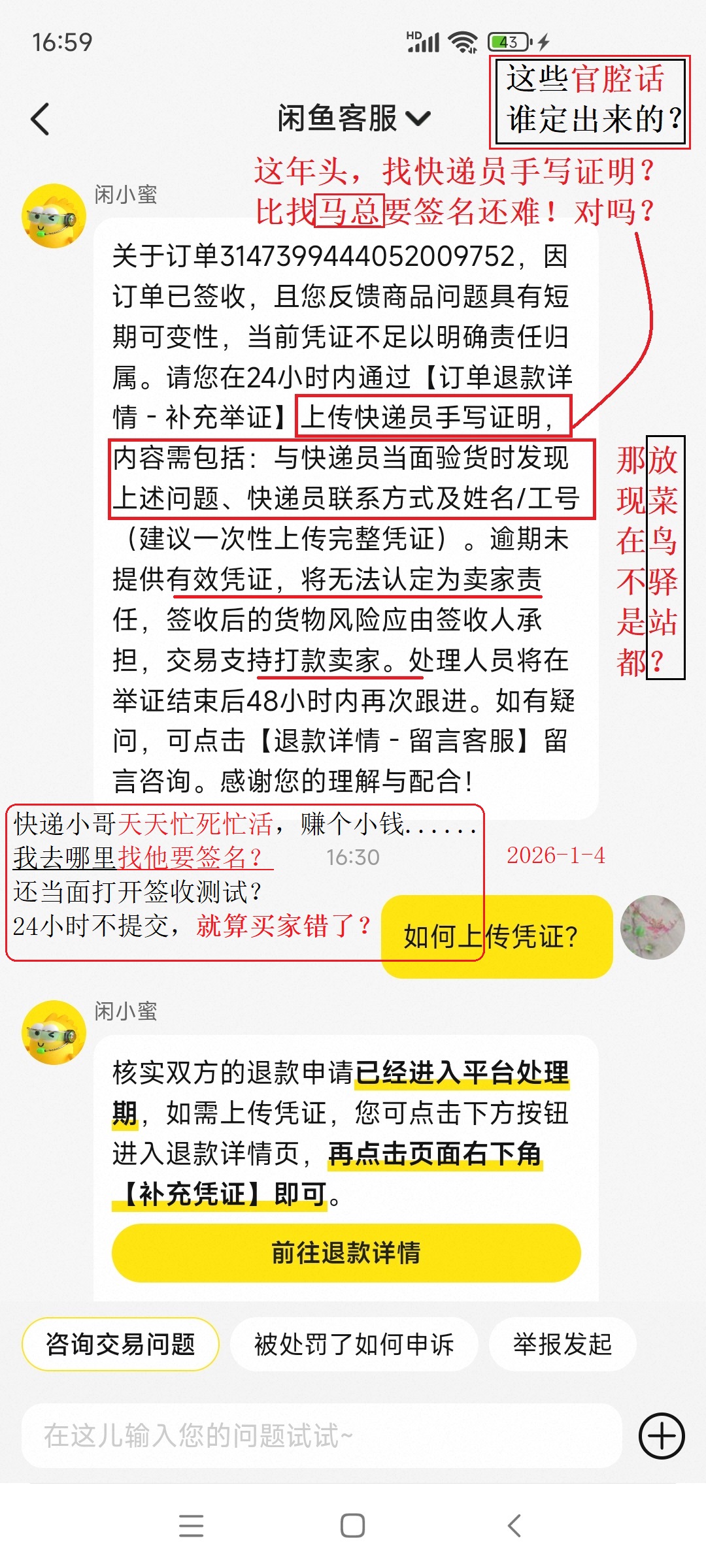Open 闲小蜜's avatar beside the first message
Image resolution: width=706 pixels, height=1568 pixels.
(x=54, y=216)
